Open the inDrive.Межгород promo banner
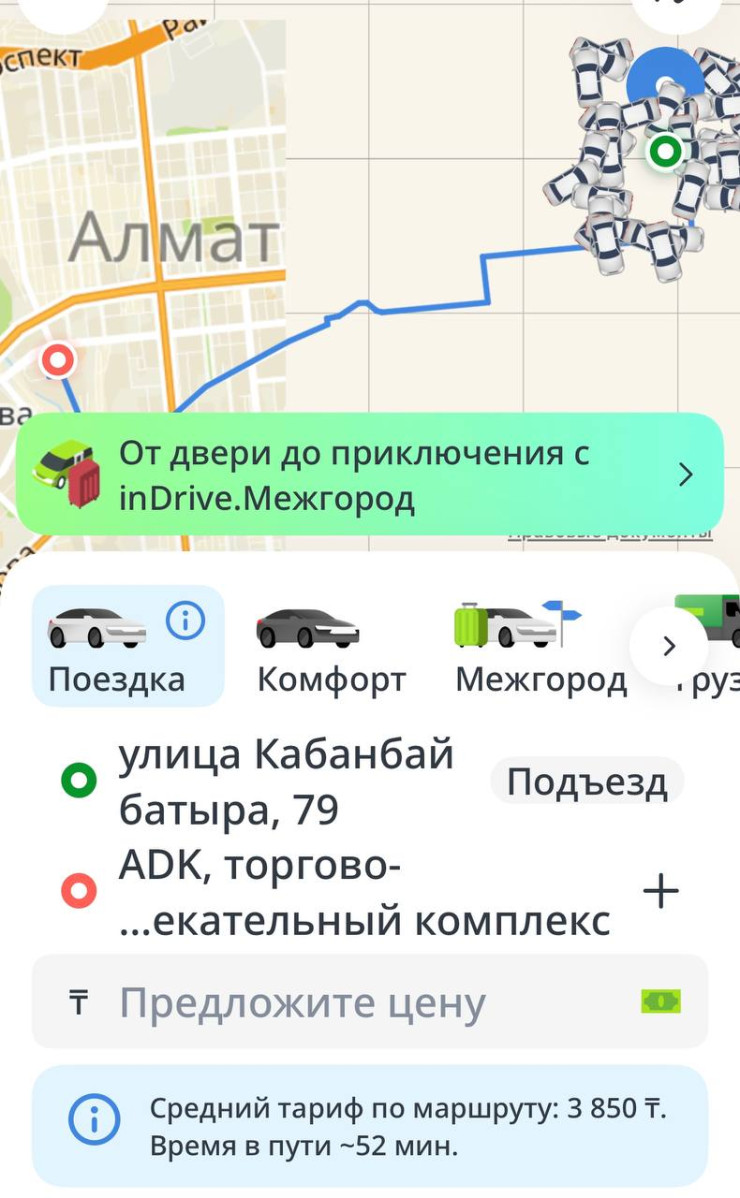This screenshot has height=1198, width=740. [369, 474]
